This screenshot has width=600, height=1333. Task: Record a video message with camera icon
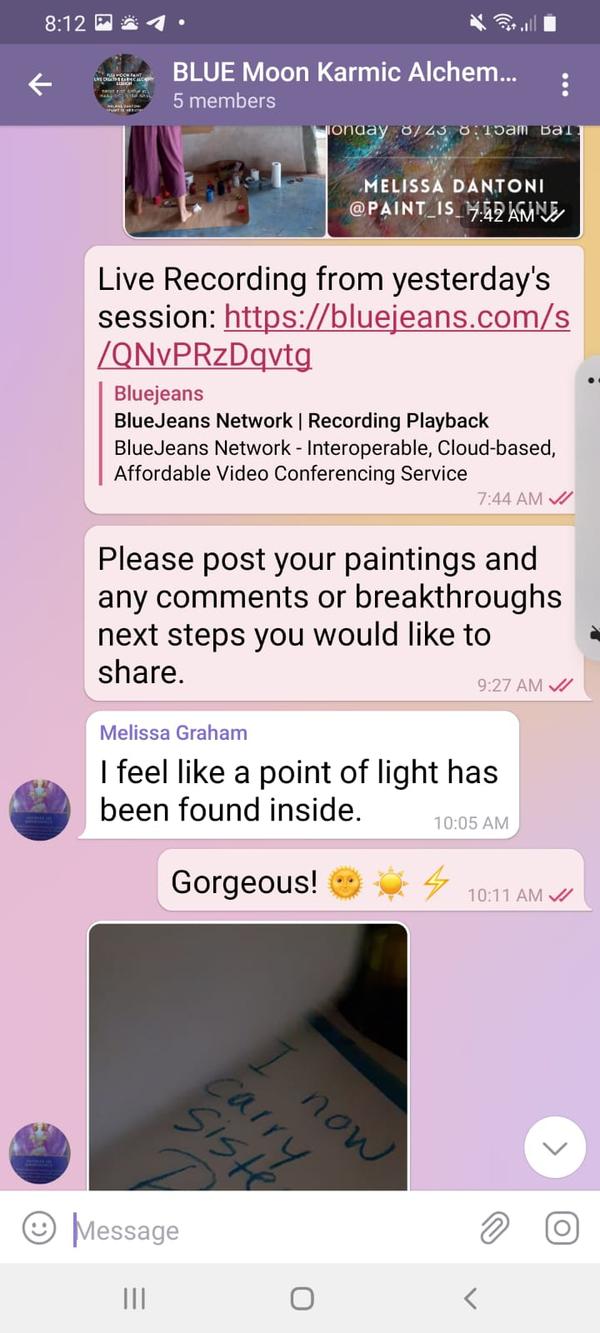(x=562, y=1228)
